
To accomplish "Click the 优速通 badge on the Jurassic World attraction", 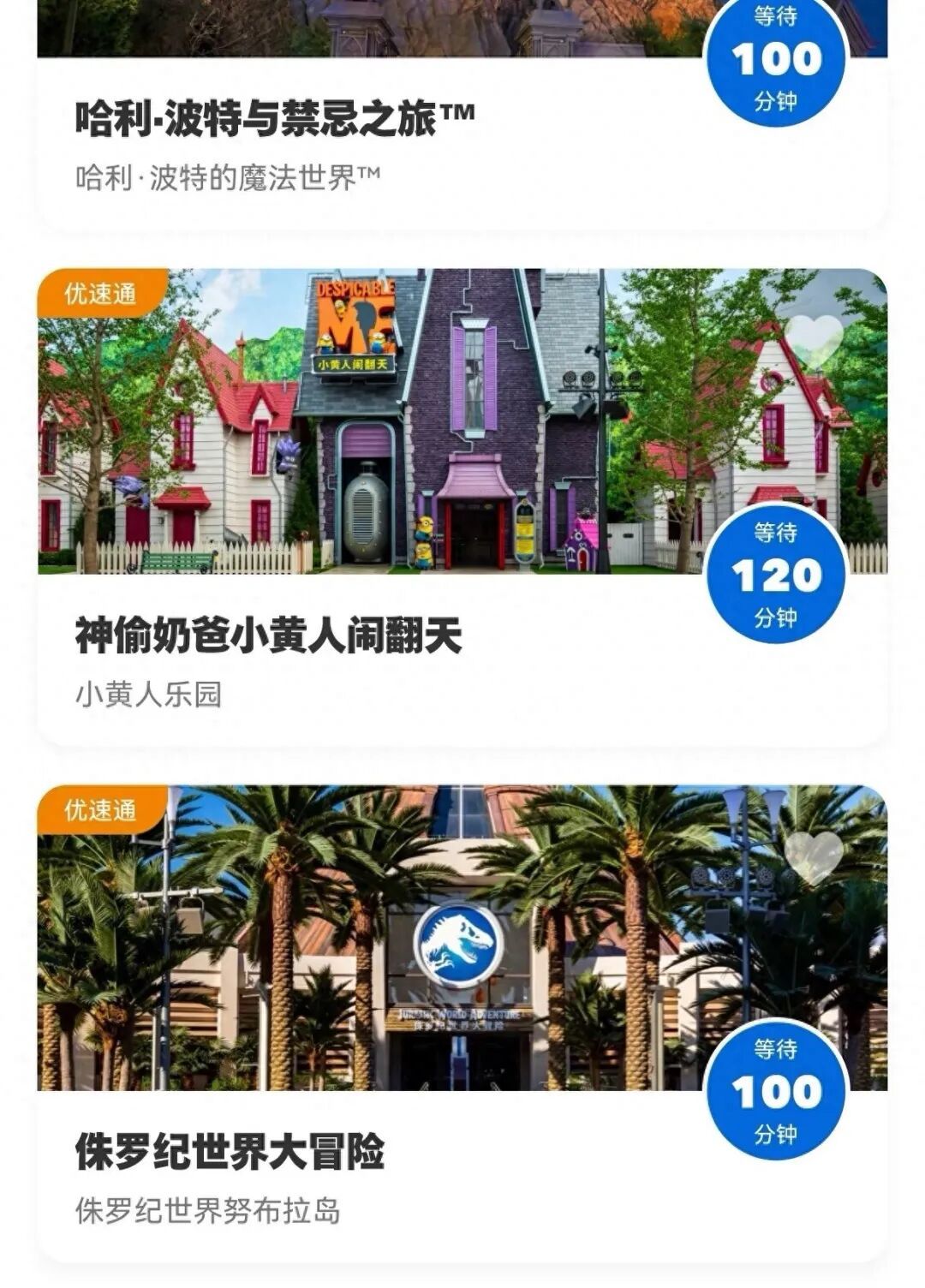I will (102, 806).
